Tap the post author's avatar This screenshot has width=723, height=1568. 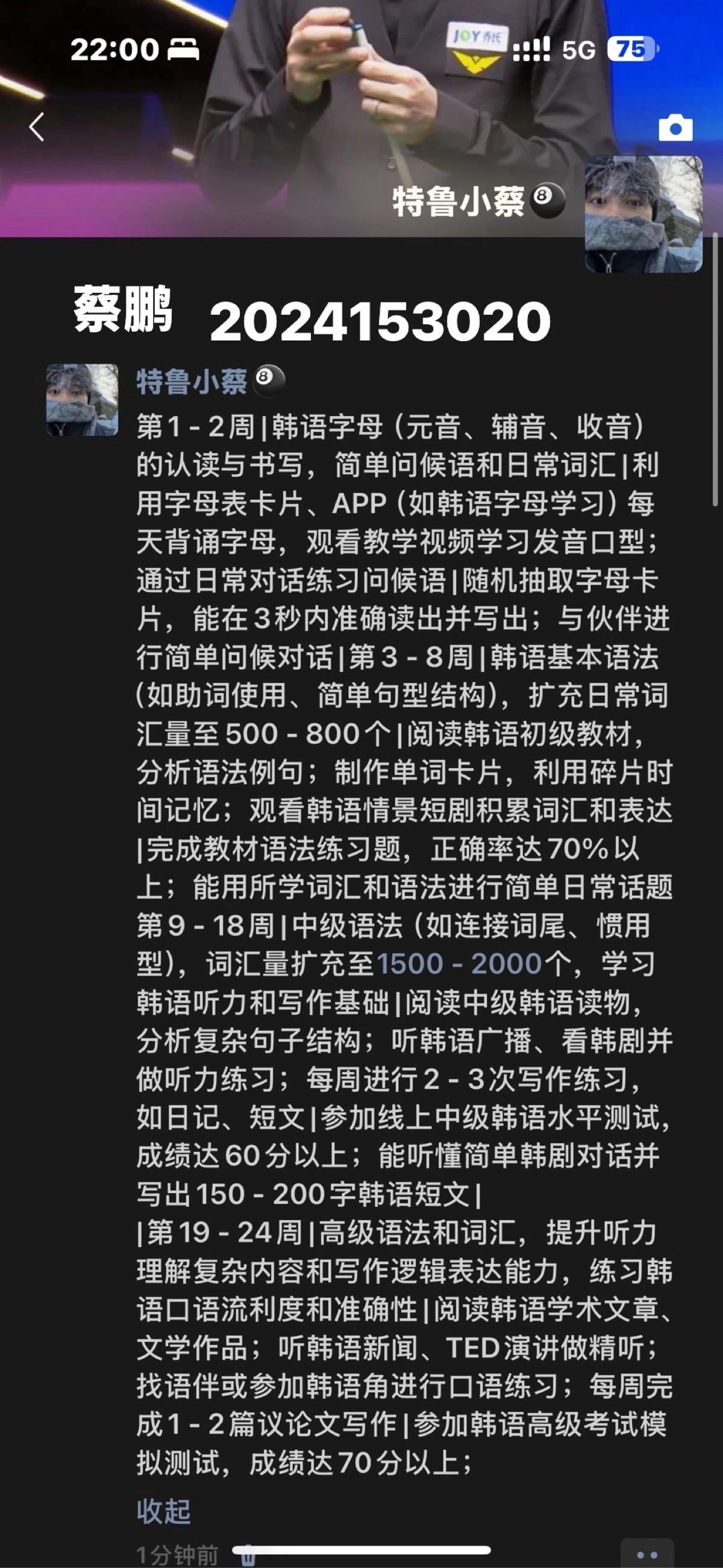click(x=82, y=400)
